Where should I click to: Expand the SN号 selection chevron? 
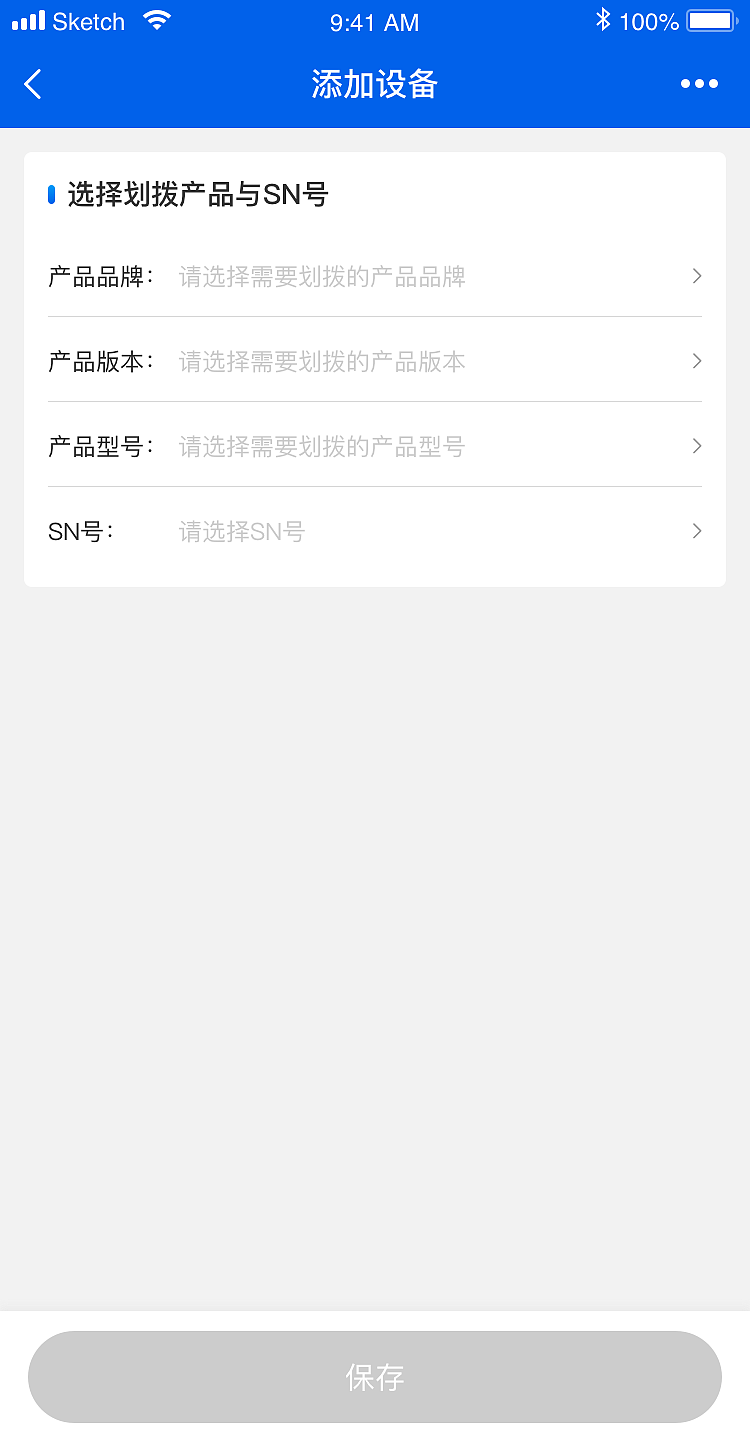(697, 531)
